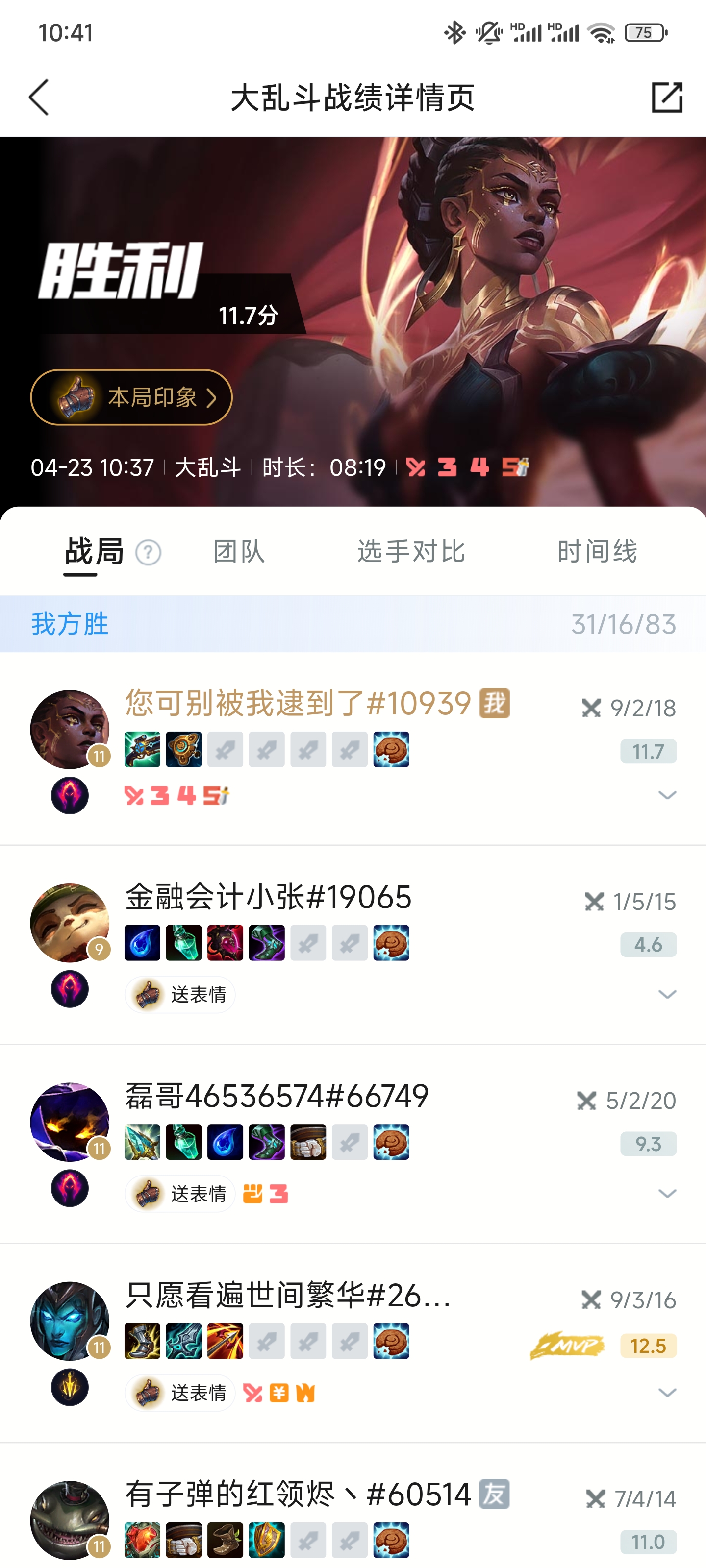
Task: Send an emote to 磊哥46536574#66749
Action: [x=180, y=1194]
